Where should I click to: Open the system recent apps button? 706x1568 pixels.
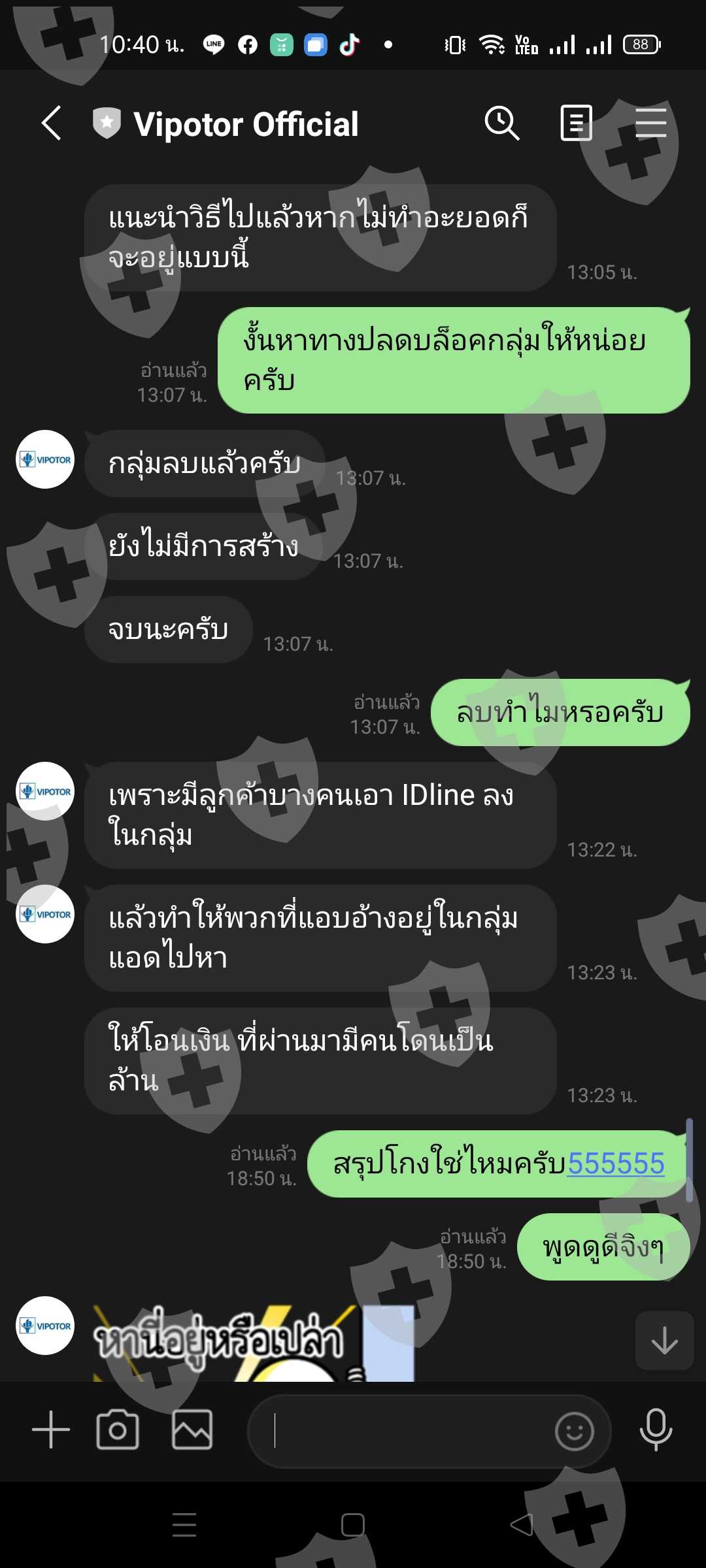[184, 1525]
